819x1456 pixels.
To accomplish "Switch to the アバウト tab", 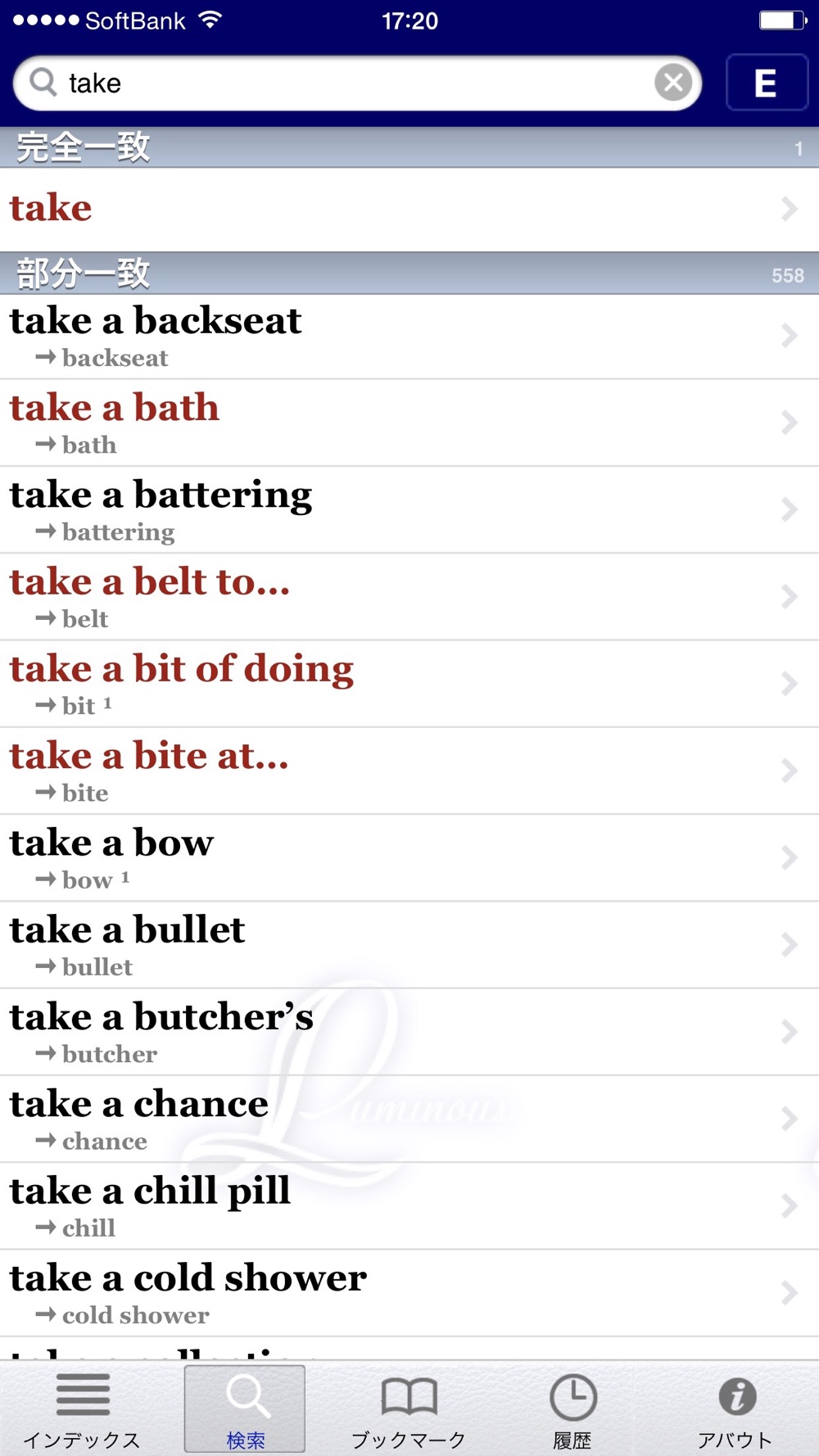I will coord(735,1409).
